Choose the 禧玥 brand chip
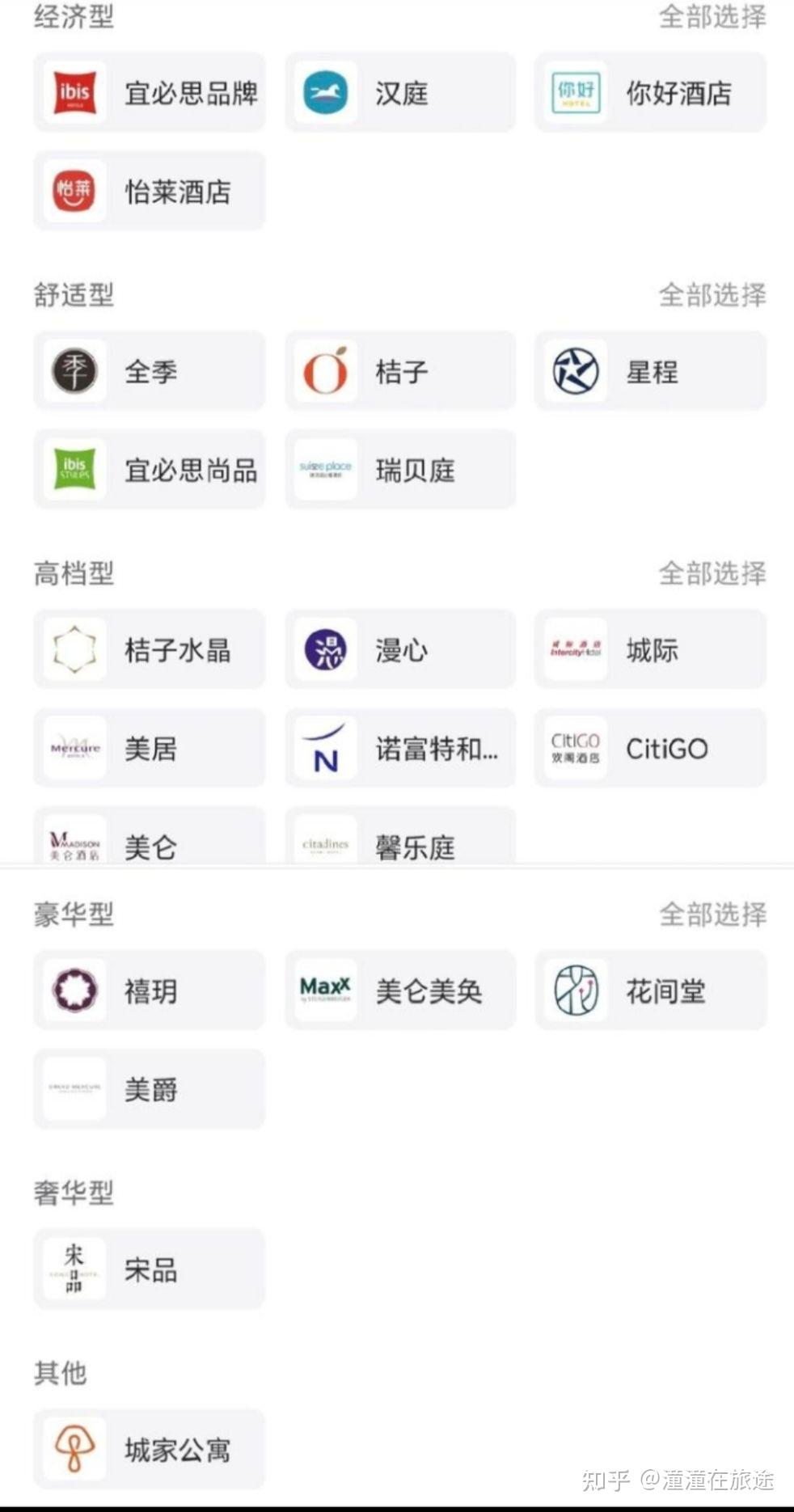This screenshot has height=1512, width=794. tap(150, 990)
